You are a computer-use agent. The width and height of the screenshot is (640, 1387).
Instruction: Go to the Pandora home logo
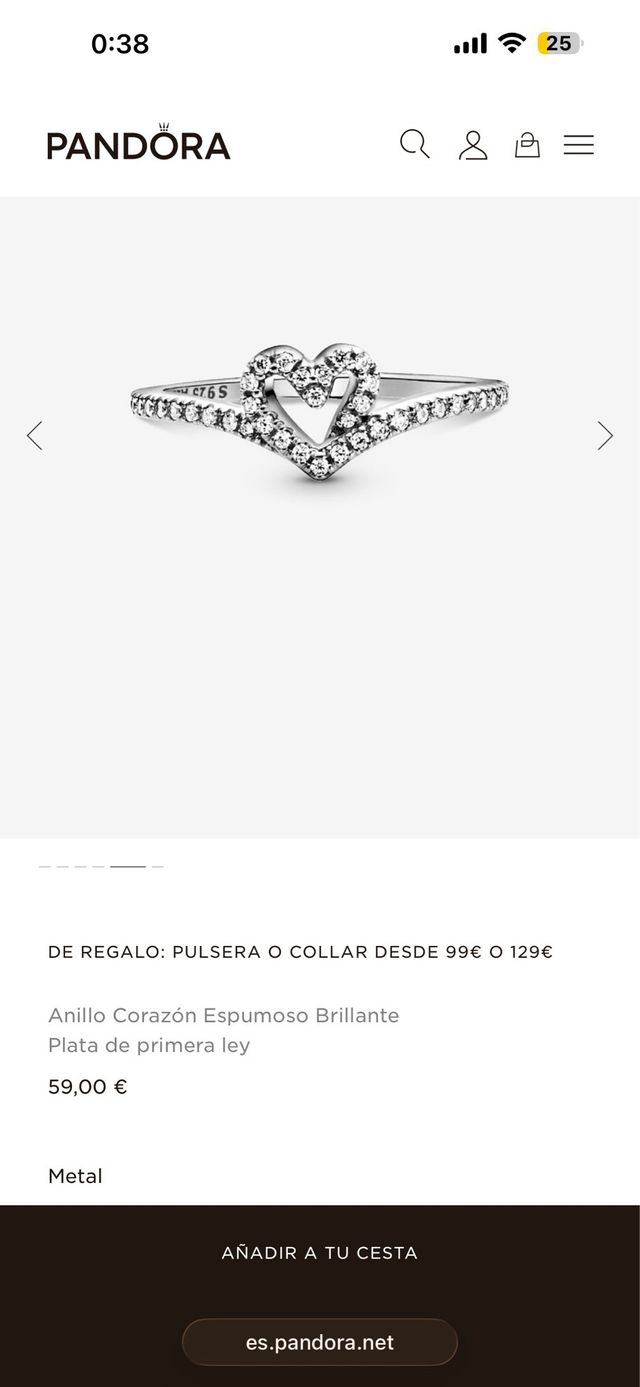pyautogui.click(x=138, y=144)
